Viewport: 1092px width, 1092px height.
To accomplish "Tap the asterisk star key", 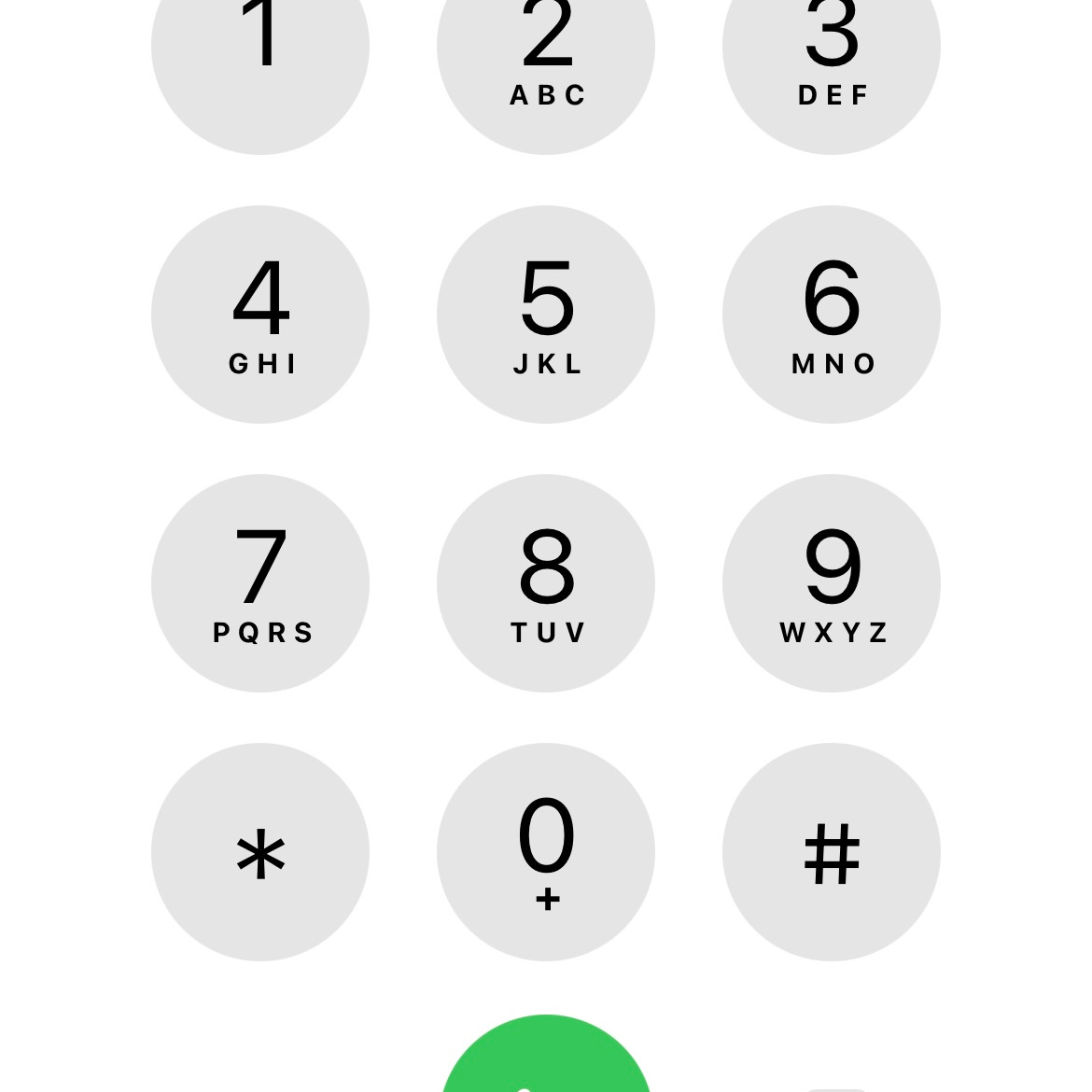I will (x=260, y=852).
